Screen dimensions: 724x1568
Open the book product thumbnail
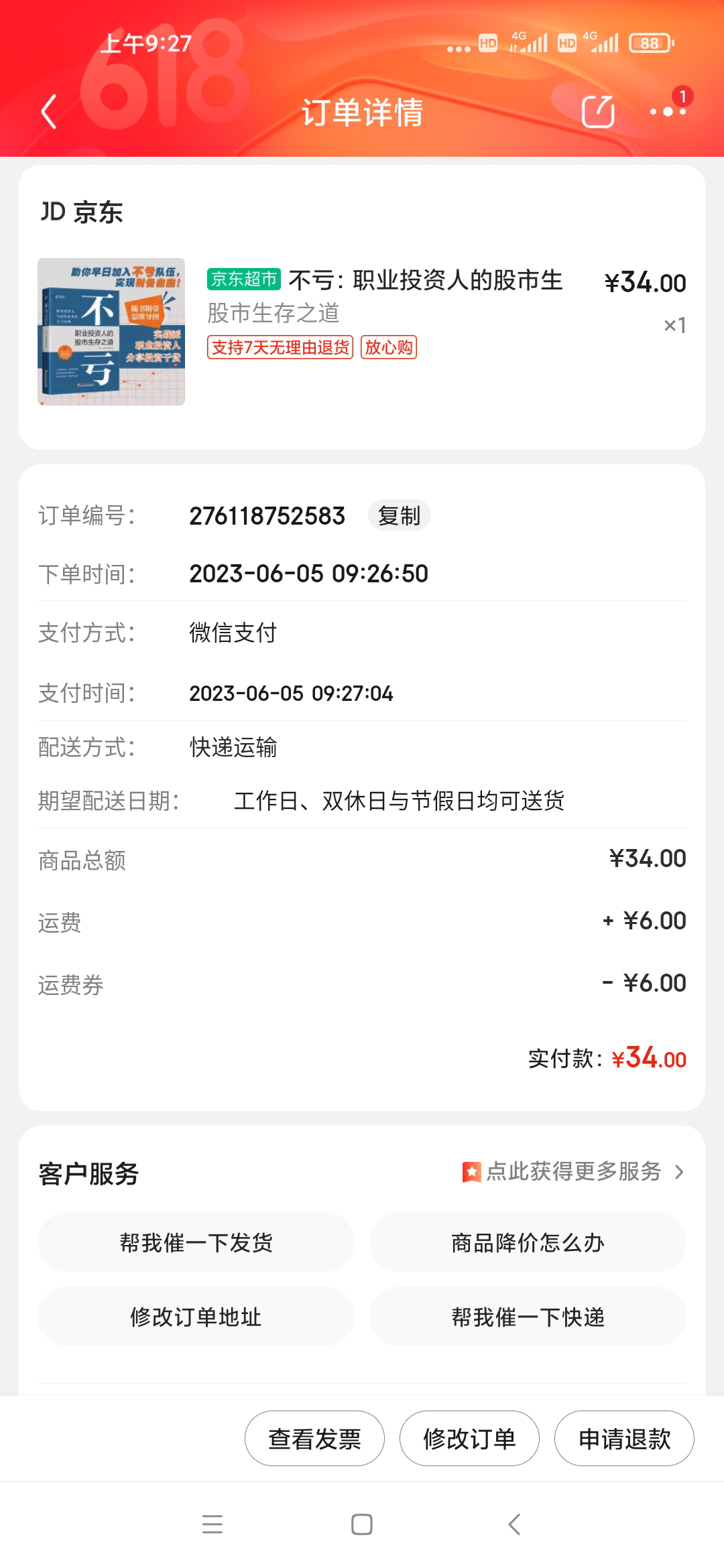[111, 332]
